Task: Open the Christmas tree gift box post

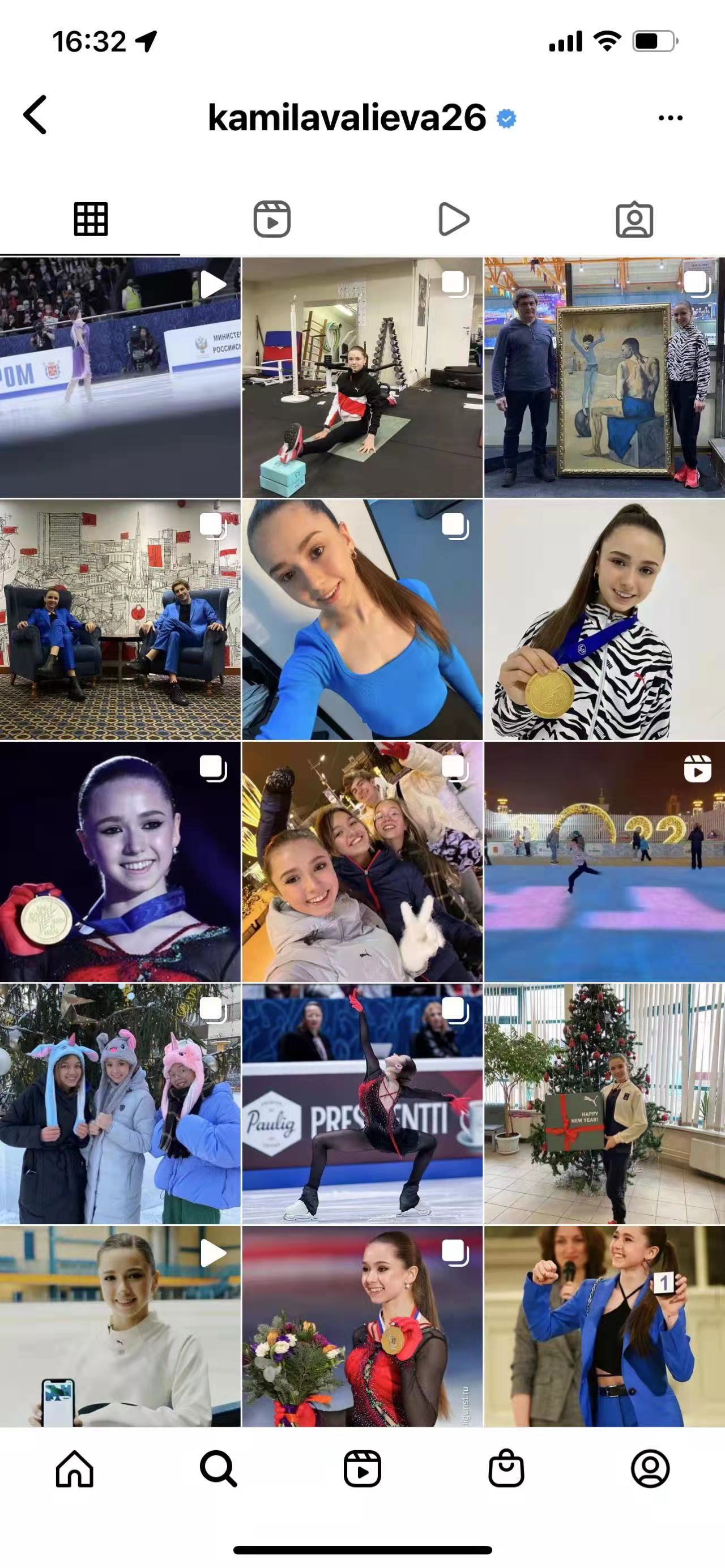Action: pyautogui.click(x=604, y=1104)
